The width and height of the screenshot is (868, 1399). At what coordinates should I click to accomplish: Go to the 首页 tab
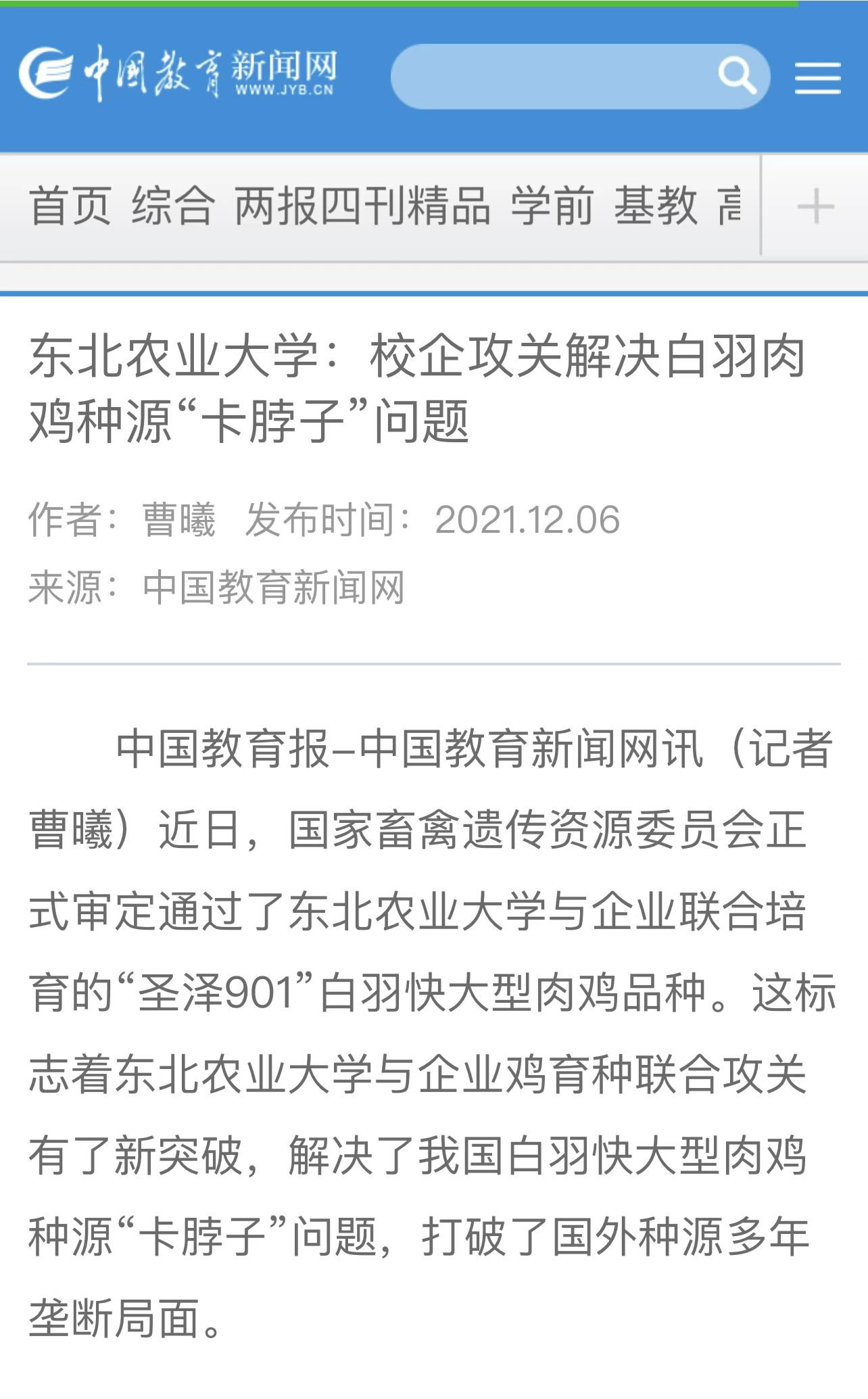70,206
